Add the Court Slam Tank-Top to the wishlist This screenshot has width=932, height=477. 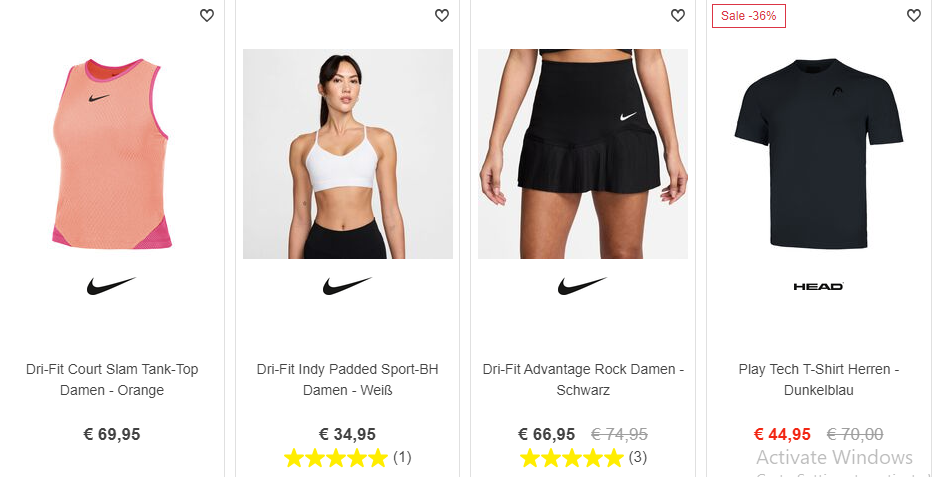[206, 15]
